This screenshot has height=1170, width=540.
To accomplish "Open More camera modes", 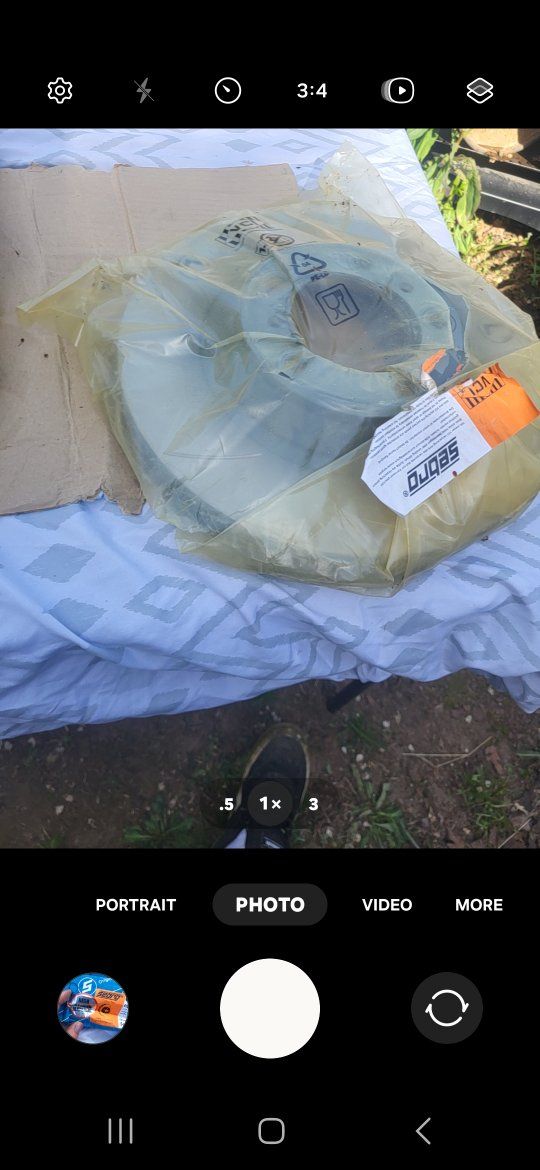I will [479, 904].
